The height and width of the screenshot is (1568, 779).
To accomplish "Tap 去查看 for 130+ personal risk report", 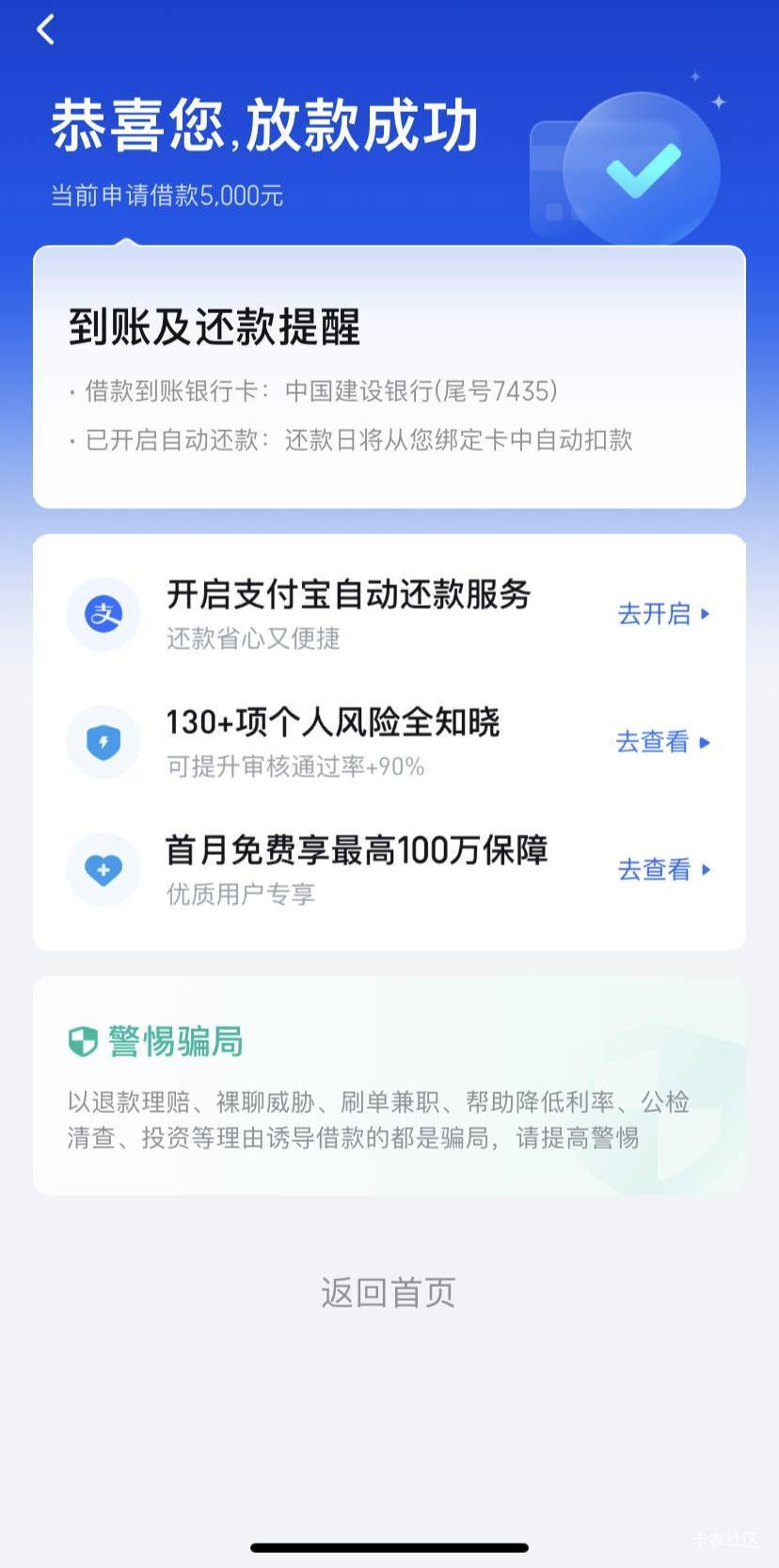I will click(661, 742).
